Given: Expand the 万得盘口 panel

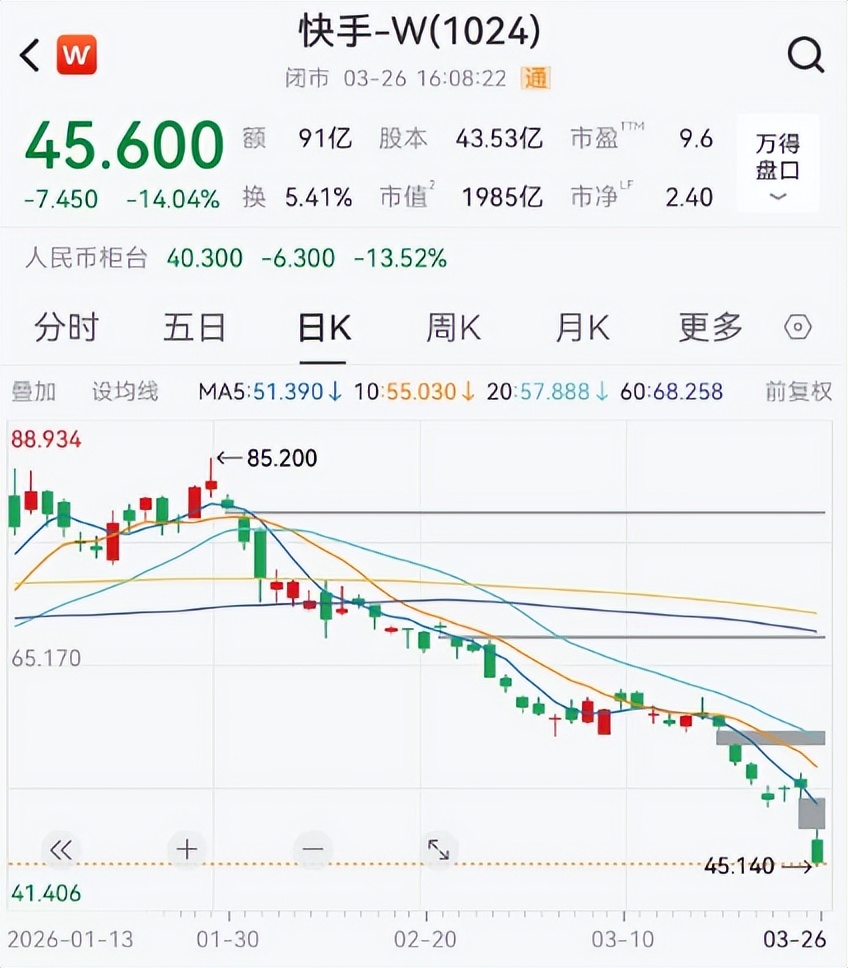Looking at the screenshot, I should click(x=778, y=165).
